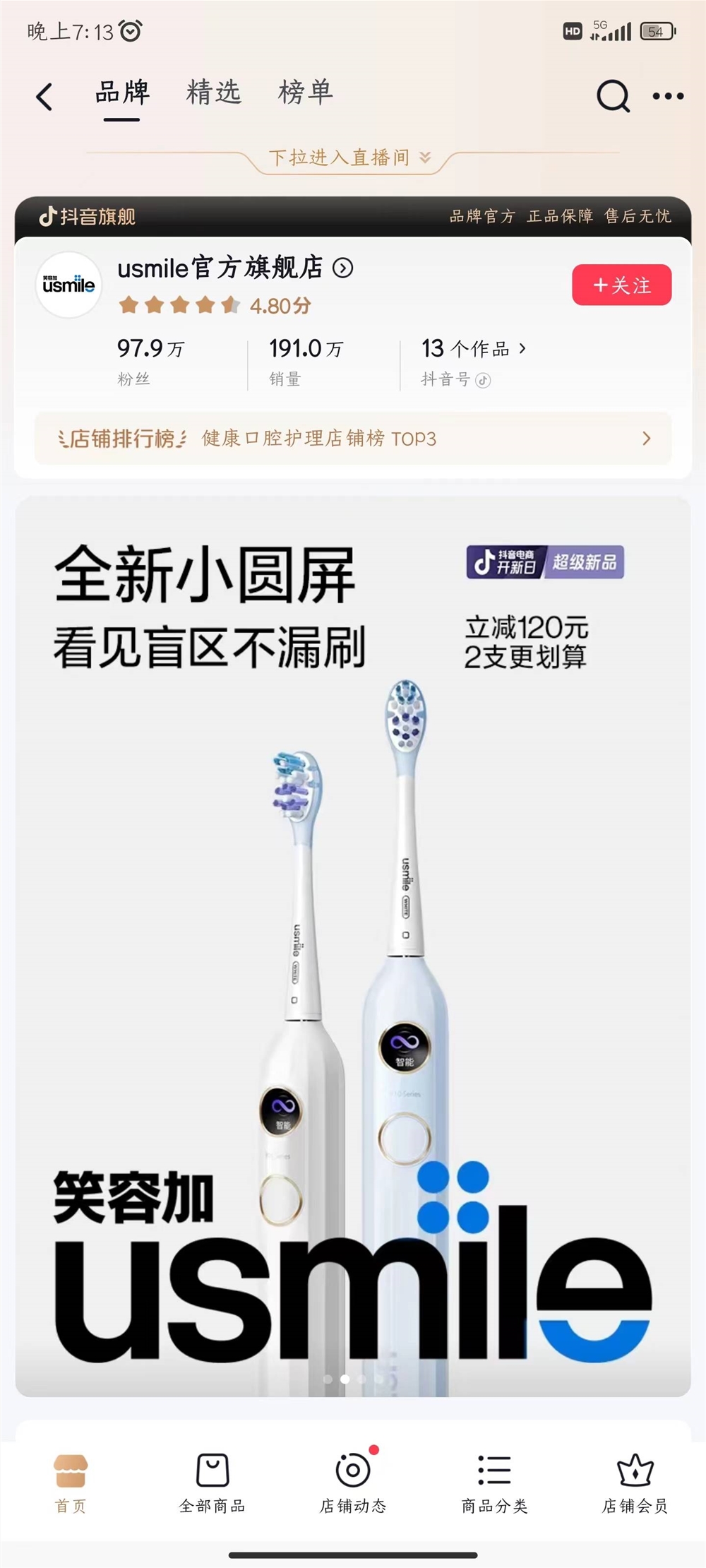Open the 店铺会员 bottom tab
Screen dimensions: 706x1568
pyautogui.click(x=635, y=1483)
